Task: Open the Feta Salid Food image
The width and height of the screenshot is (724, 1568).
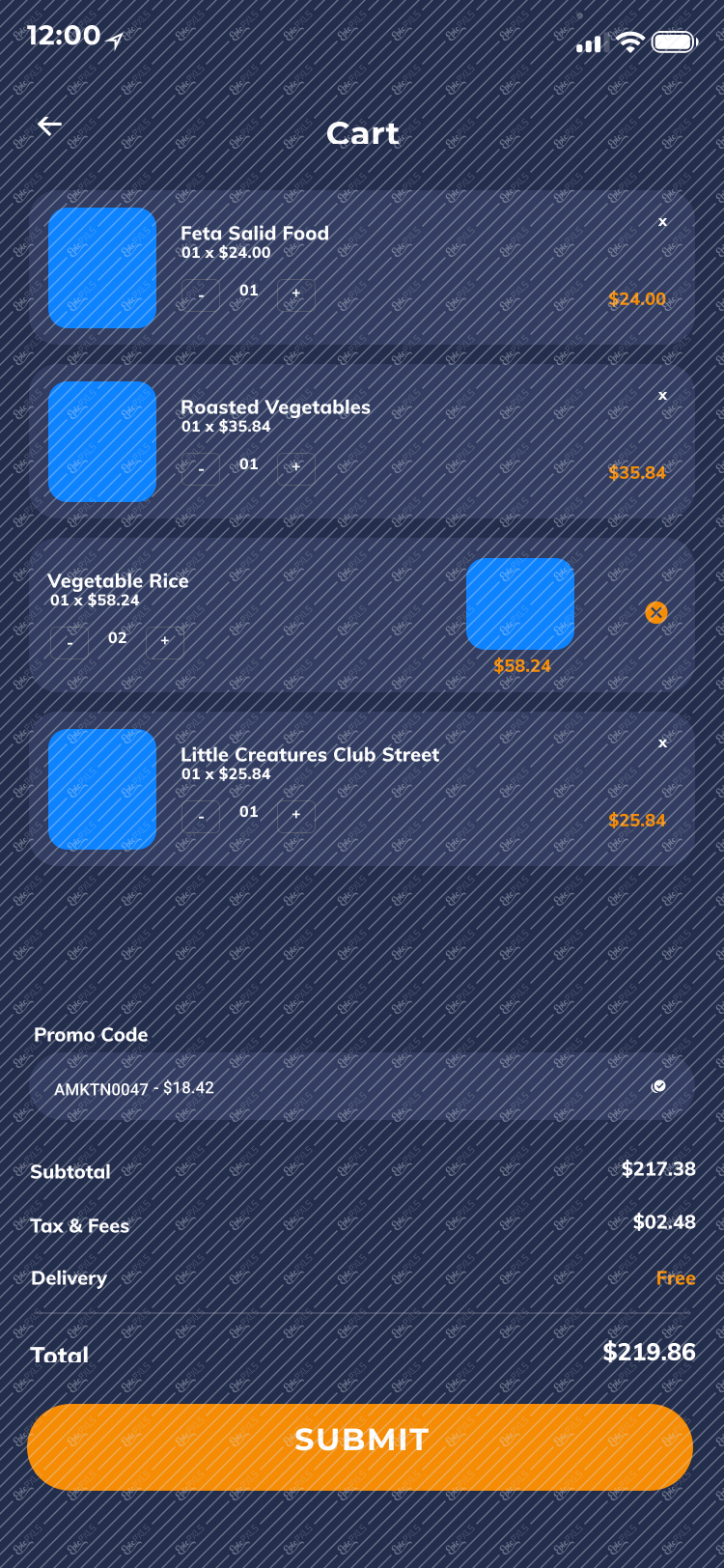Action: (x=102, y=267)
